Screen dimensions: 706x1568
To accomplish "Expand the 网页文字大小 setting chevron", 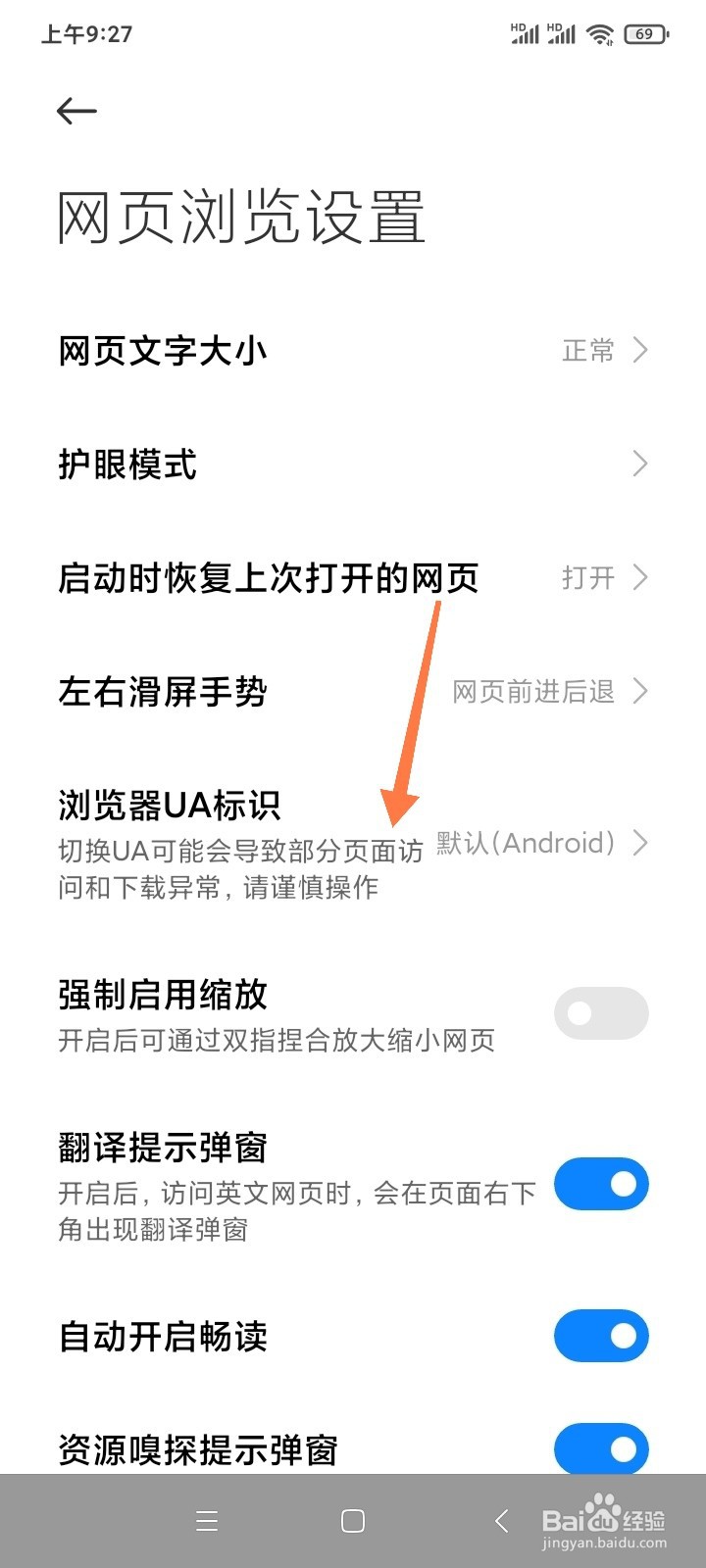I will 641,349.
